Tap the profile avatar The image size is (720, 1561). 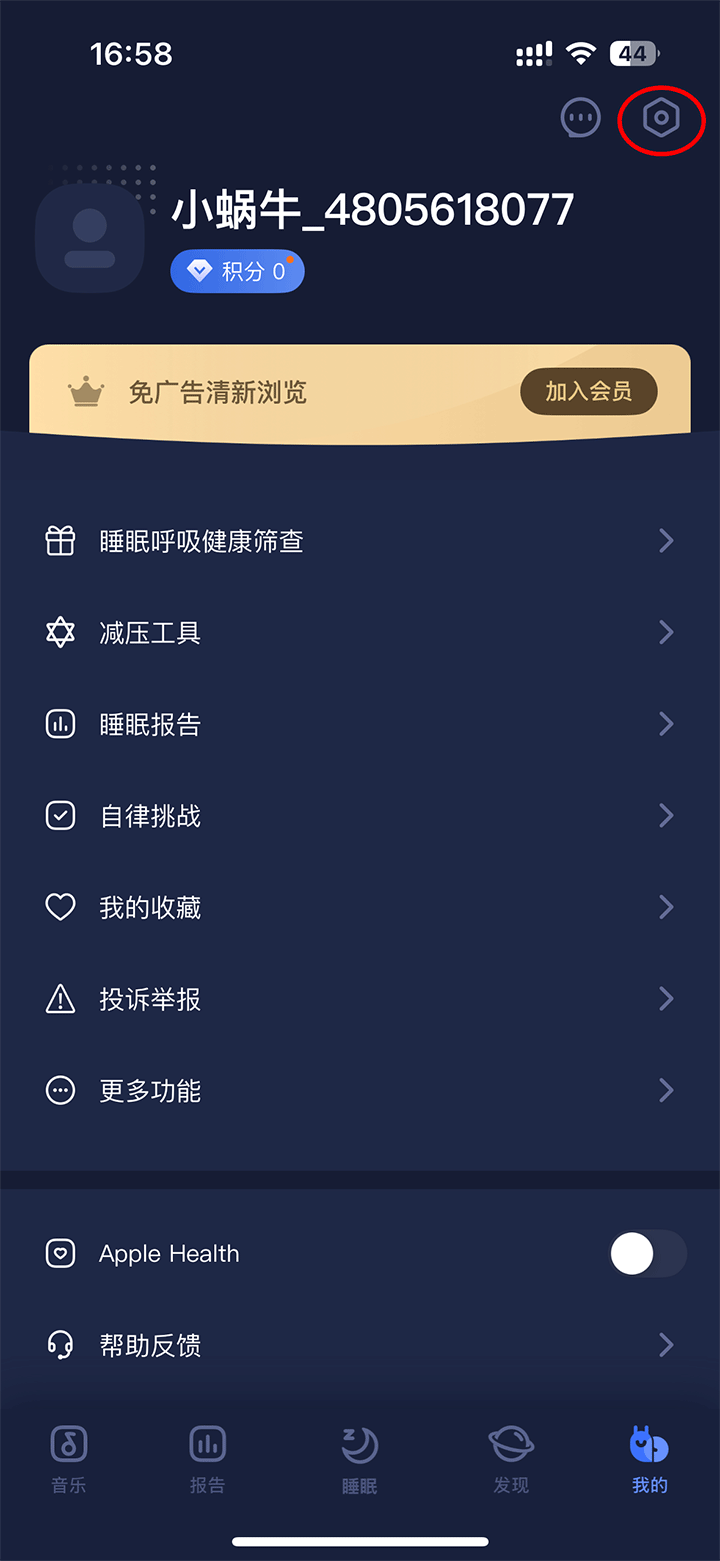90,238
